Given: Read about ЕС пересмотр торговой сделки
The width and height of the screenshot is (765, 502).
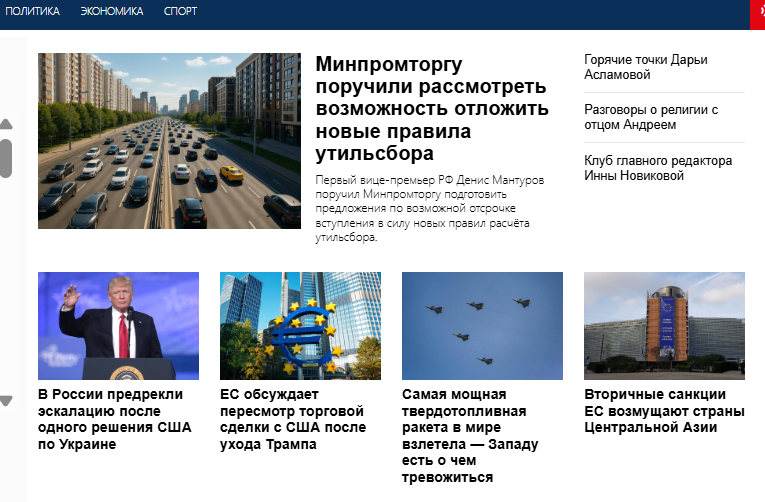Looking at the screenshot, I should pos(294,419).
